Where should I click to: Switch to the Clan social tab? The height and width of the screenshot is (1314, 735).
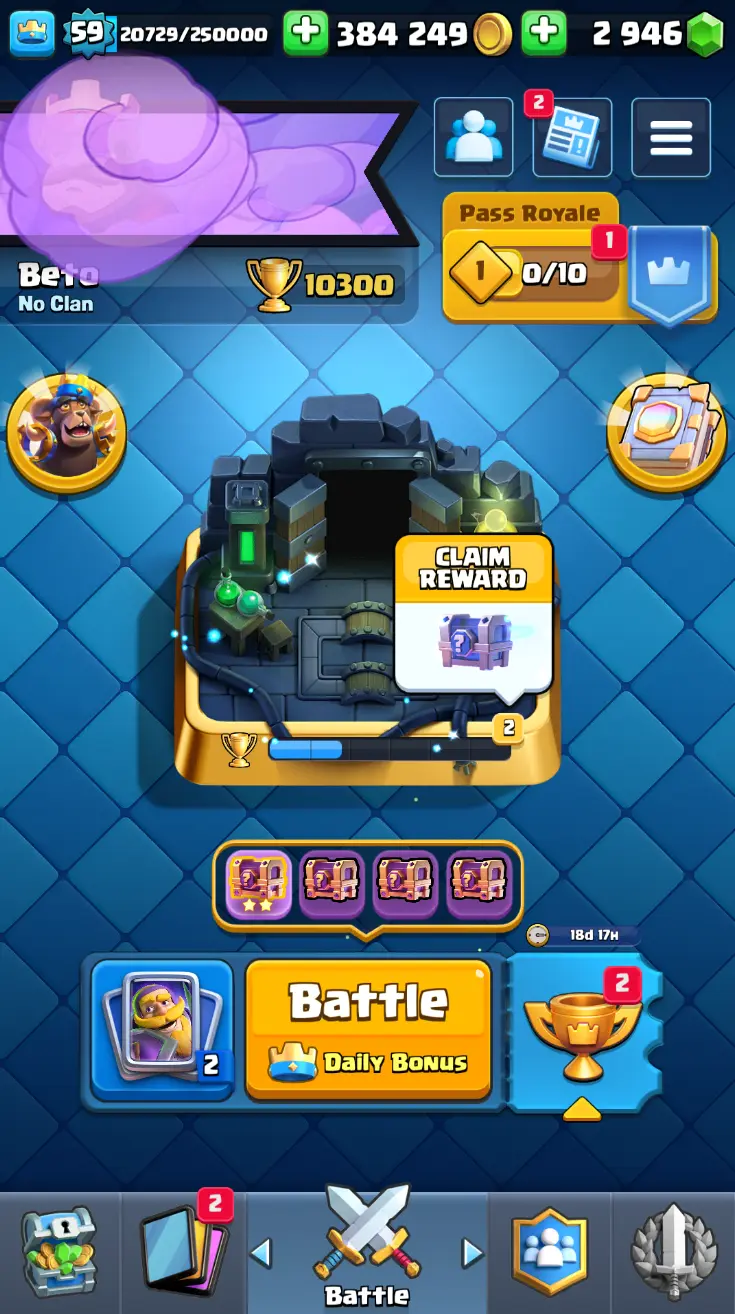point(550,1252)
